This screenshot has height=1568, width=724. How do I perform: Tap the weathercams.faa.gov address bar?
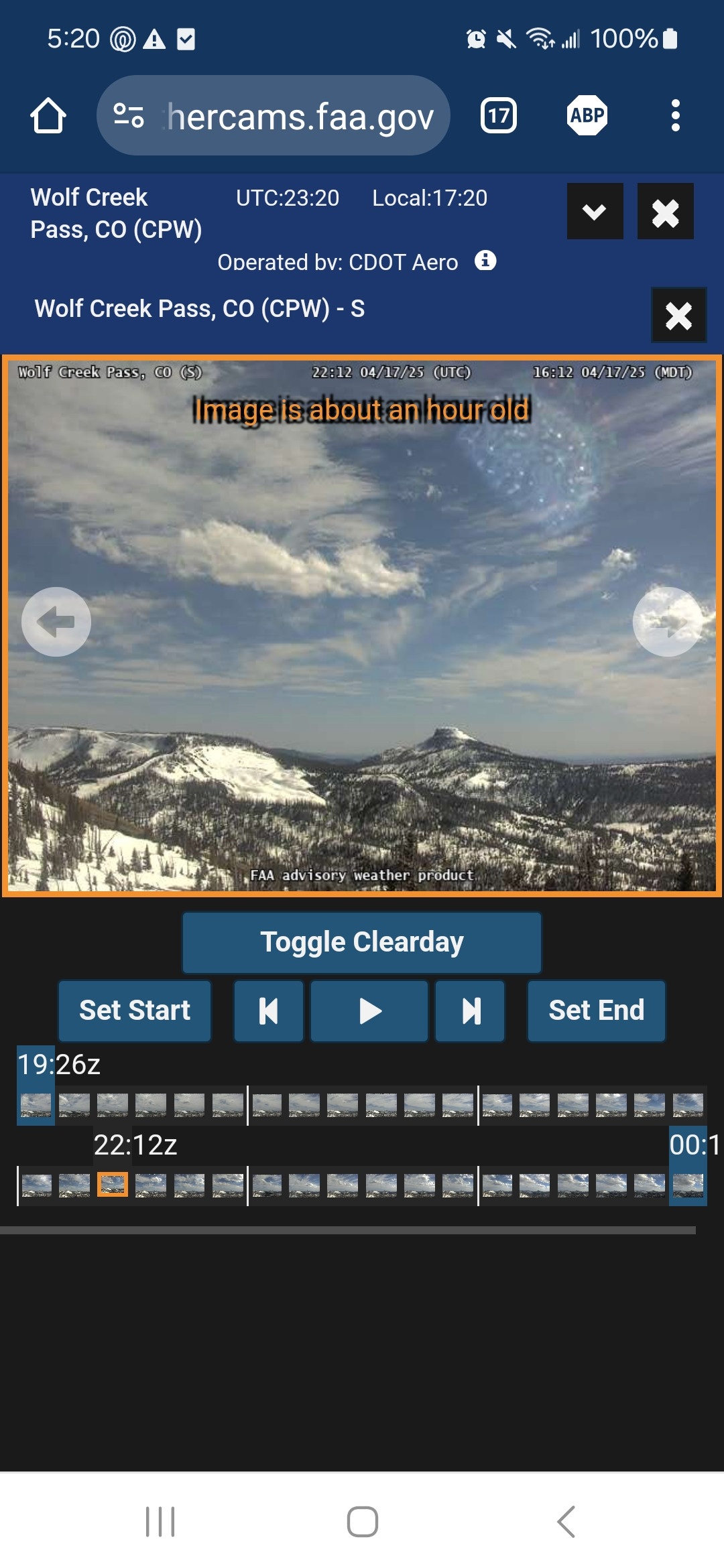[x=274, y=116]
